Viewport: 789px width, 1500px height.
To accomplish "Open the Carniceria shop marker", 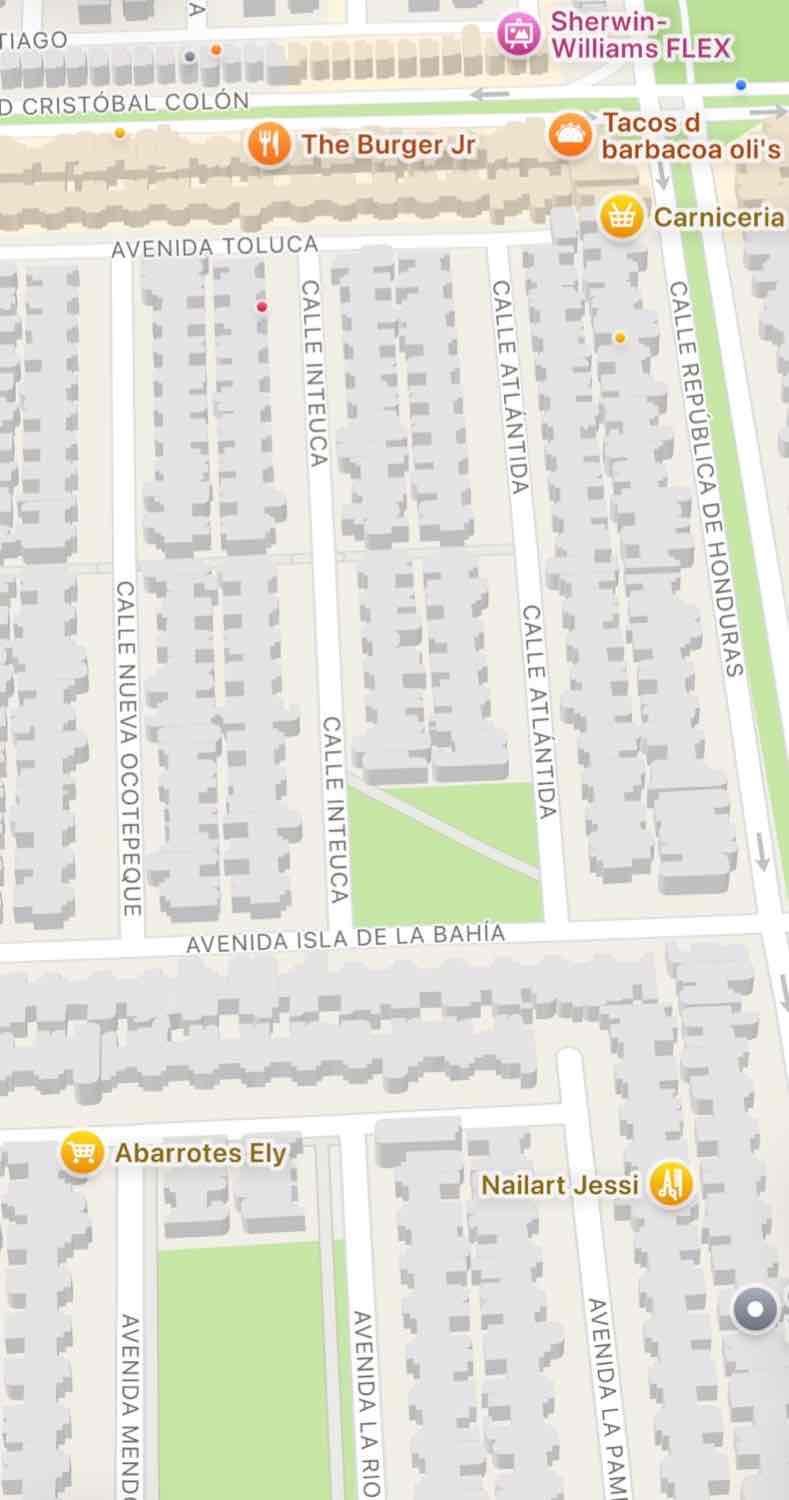I will pyautogui.click(x=622, y=217).
